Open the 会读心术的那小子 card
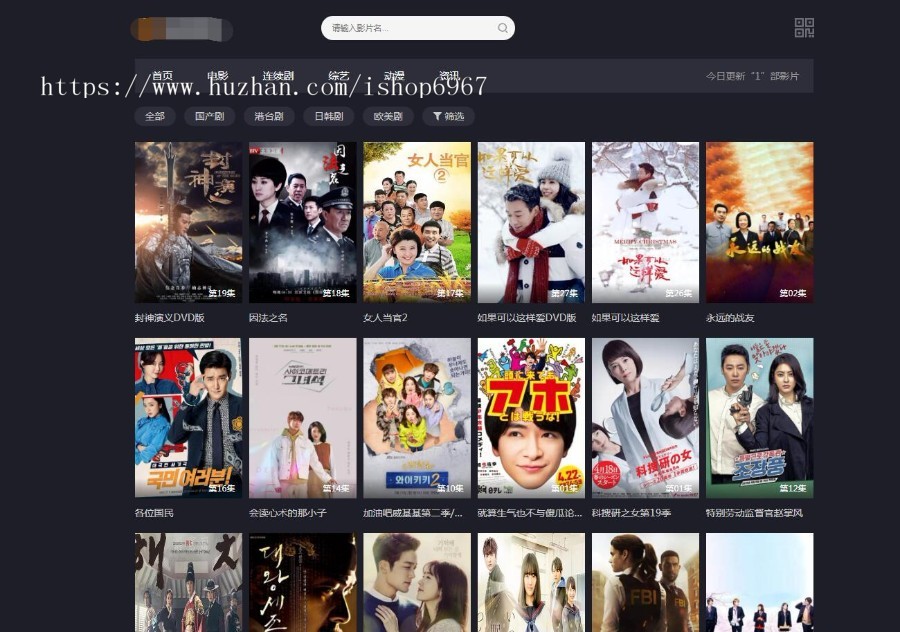This screenshot has height=632, width=900. tap(302, 418)
